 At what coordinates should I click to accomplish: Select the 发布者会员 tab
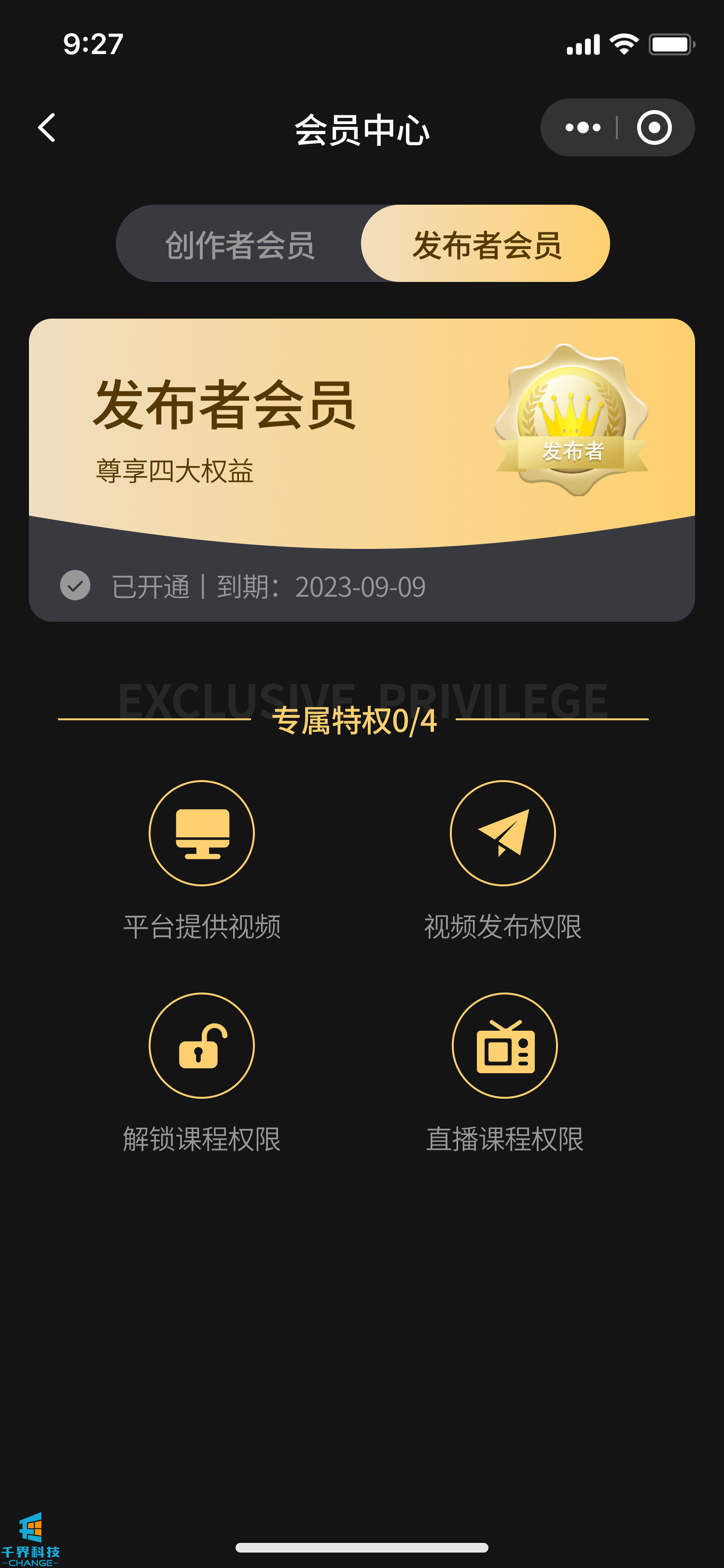click(486, 244)
